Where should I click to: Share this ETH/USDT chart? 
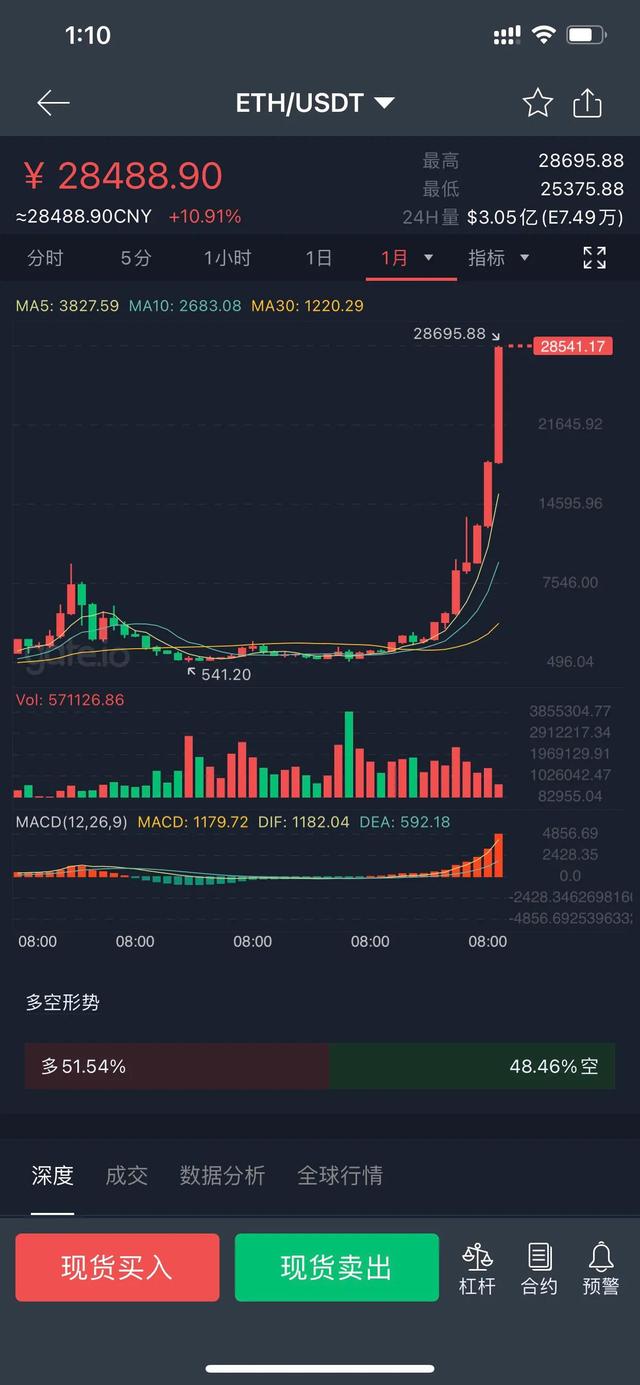click(588, 103)
